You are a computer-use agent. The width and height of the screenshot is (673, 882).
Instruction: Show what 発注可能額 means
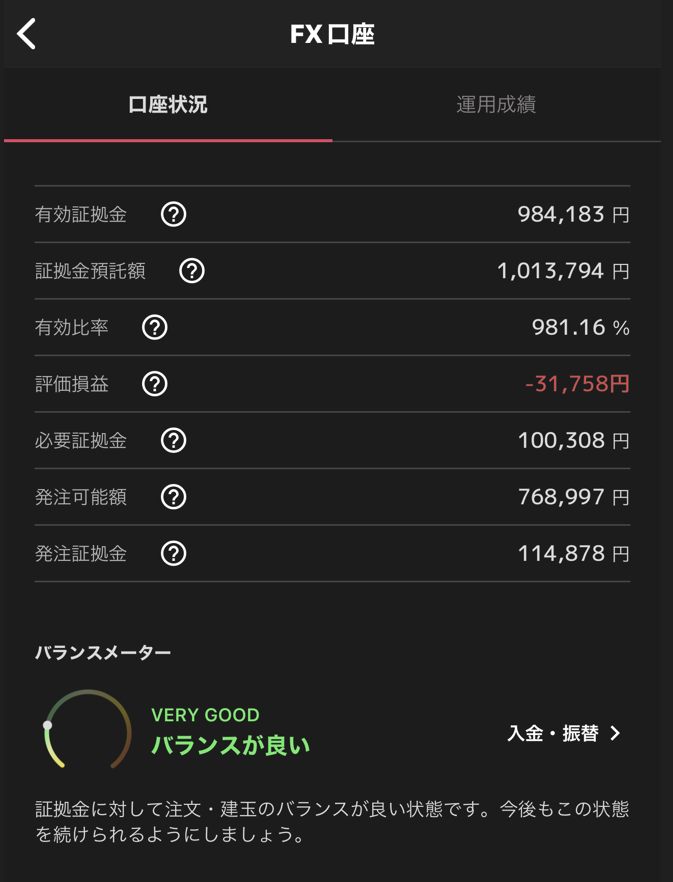pos(173,497)
